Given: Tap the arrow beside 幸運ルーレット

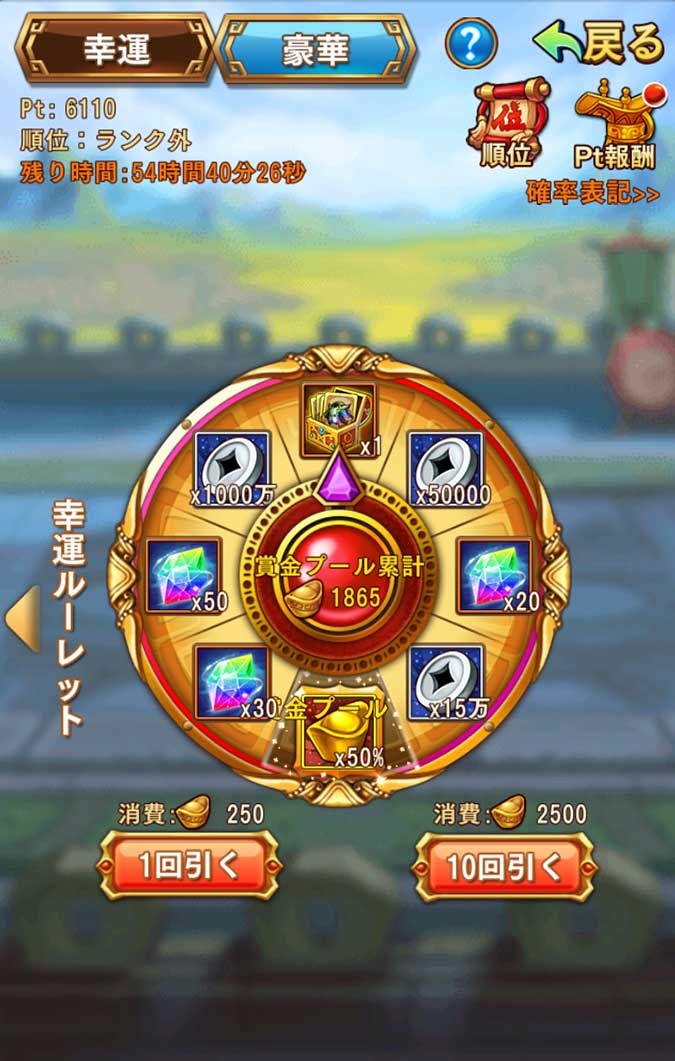Looking at the screenshot, I should coord(22,620).
